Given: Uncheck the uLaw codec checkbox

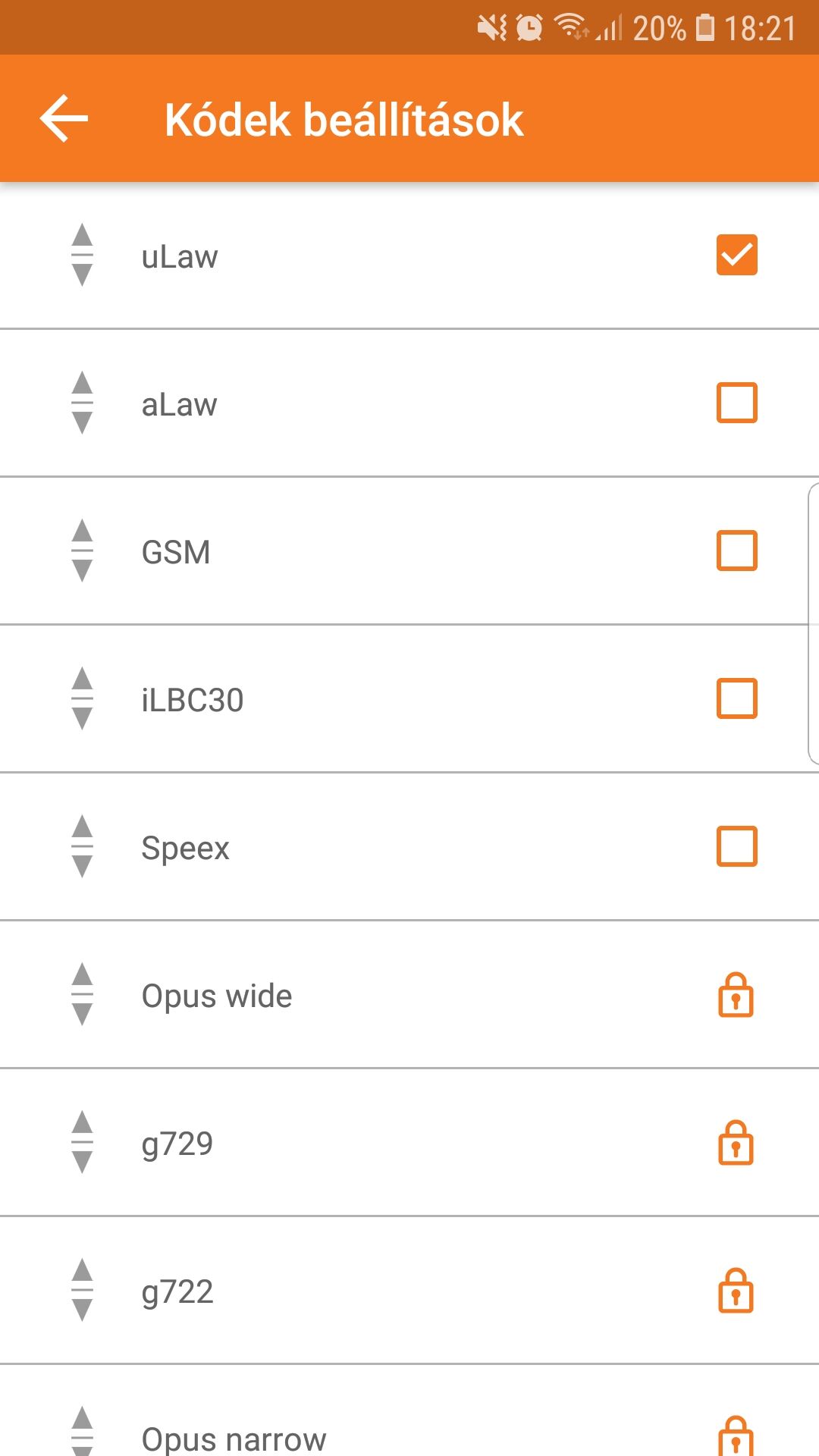Looking at the screenshot, I should (x=736, y=255).
